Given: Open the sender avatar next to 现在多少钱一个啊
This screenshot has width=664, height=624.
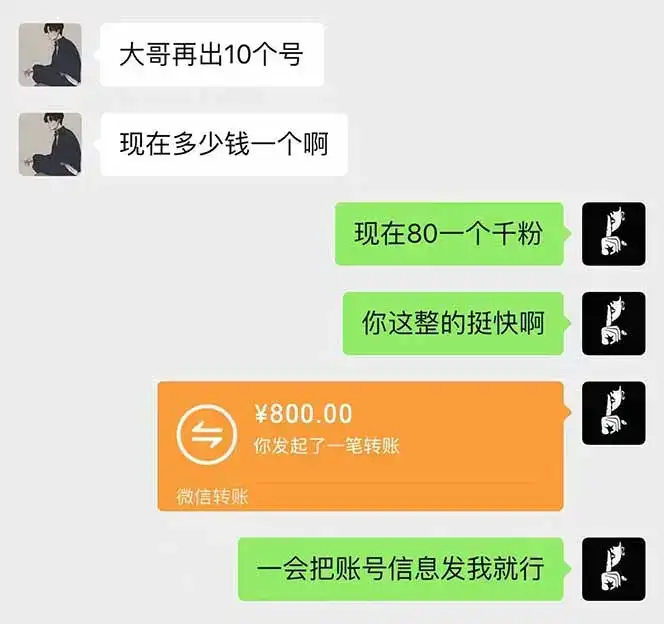Looking at the screenshot, I should point(50,144).
